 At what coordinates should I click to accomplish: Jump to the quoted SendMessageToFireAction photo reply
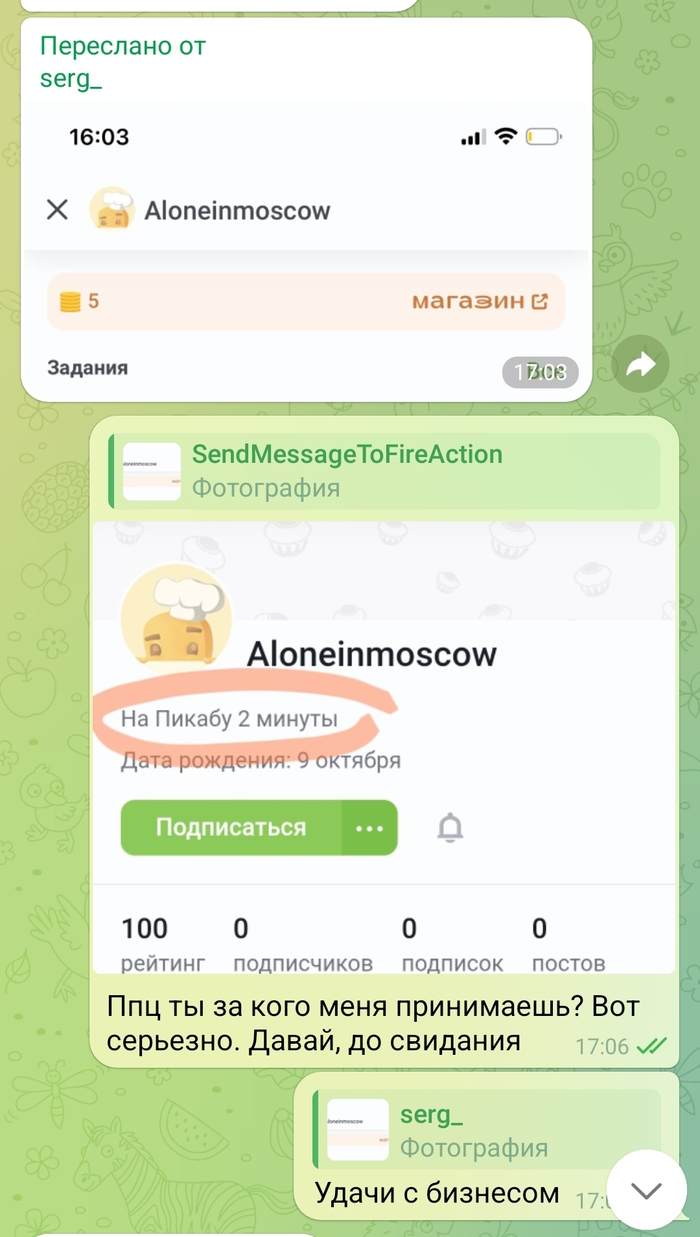pyautogui.click(x=384, y=471)
